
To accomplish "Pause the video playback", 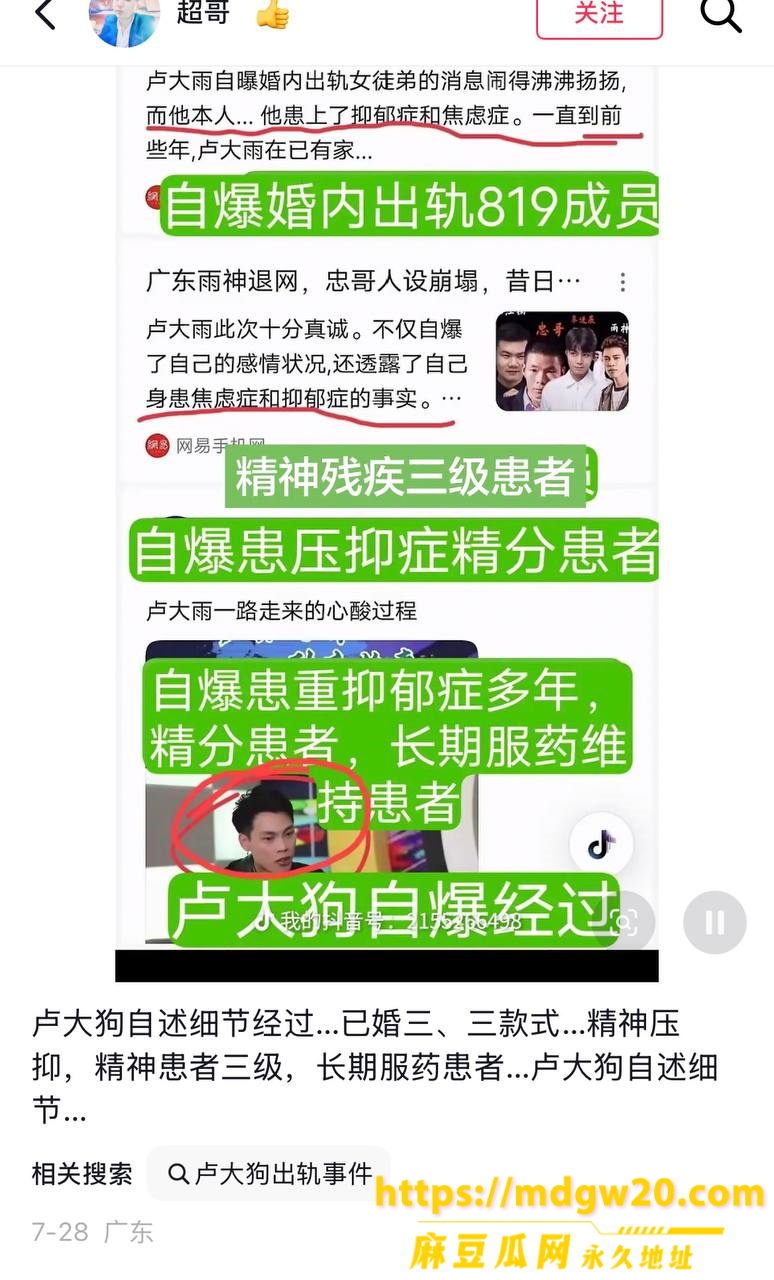I will [x=715, y=921].
